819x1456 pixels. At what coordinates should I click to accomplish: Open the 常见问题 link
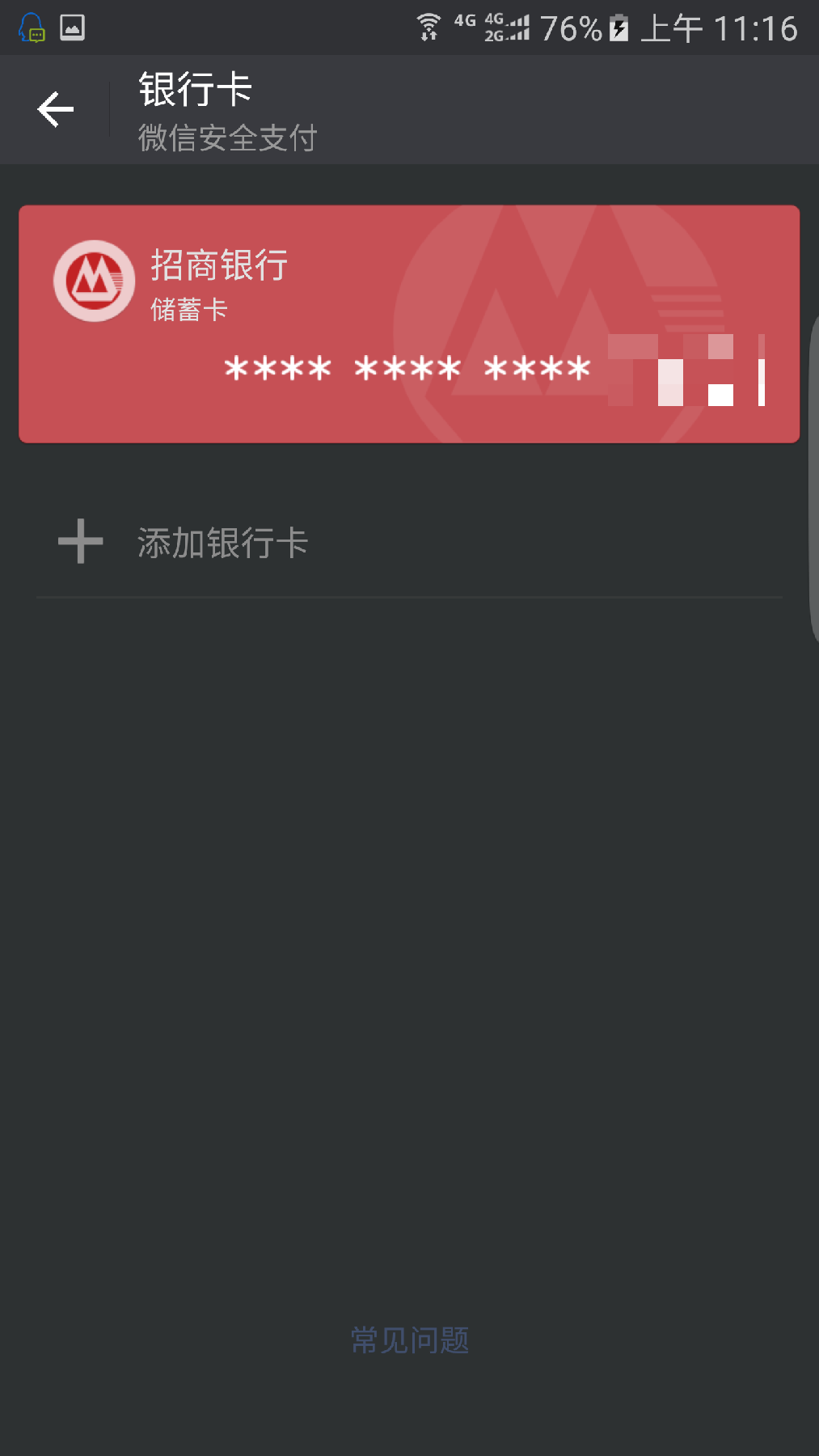(409, 1340)
